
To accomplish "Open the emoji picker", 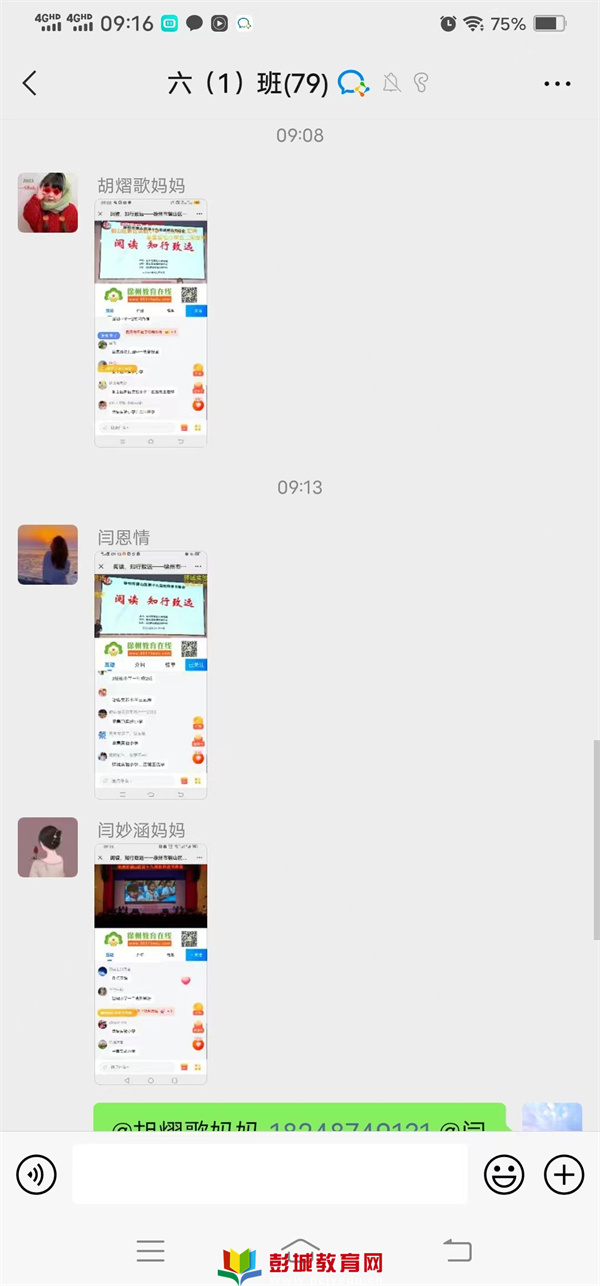I will point(504,1174).
